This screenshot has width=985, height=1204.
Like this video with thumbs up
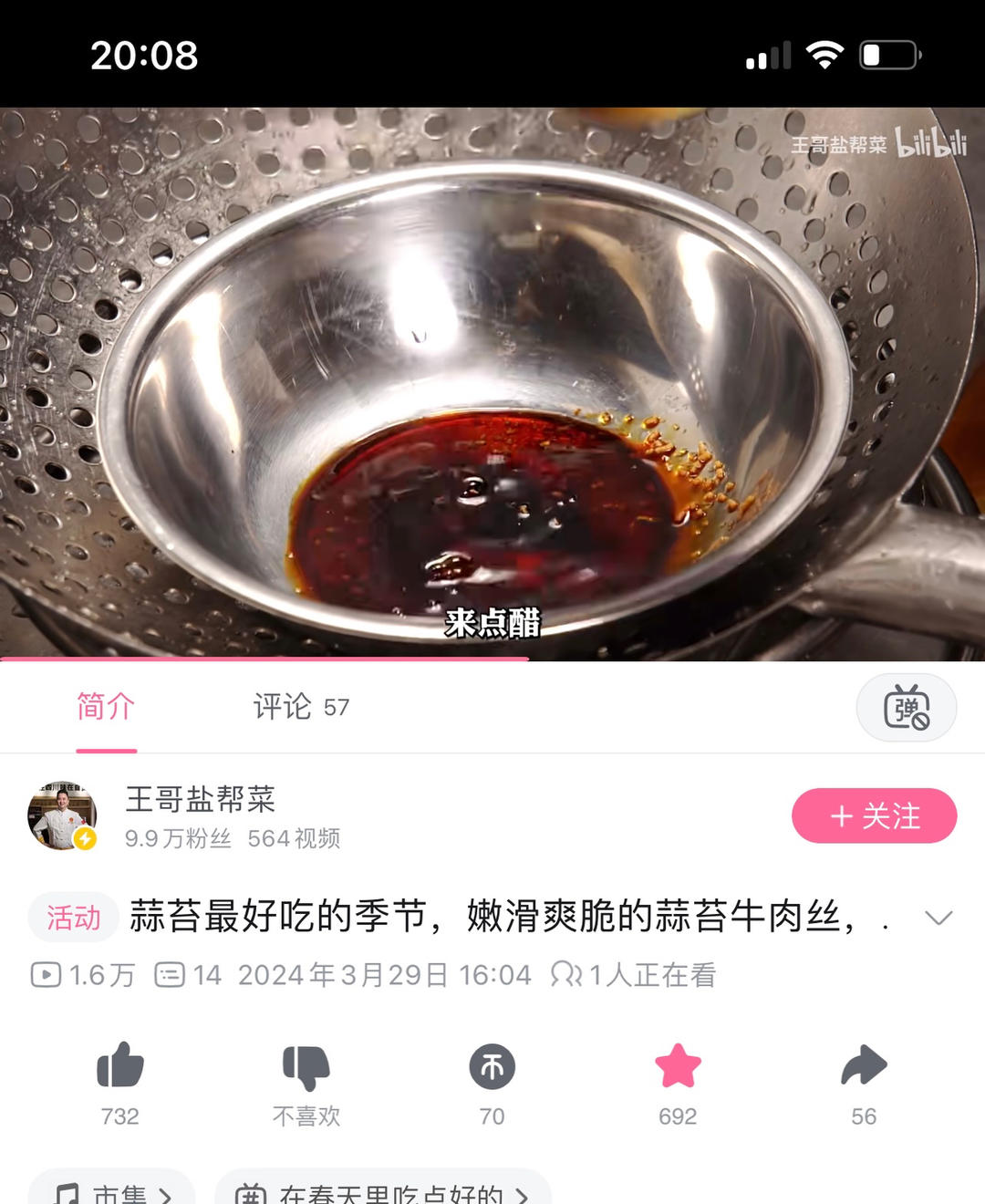pos(120,1066)
